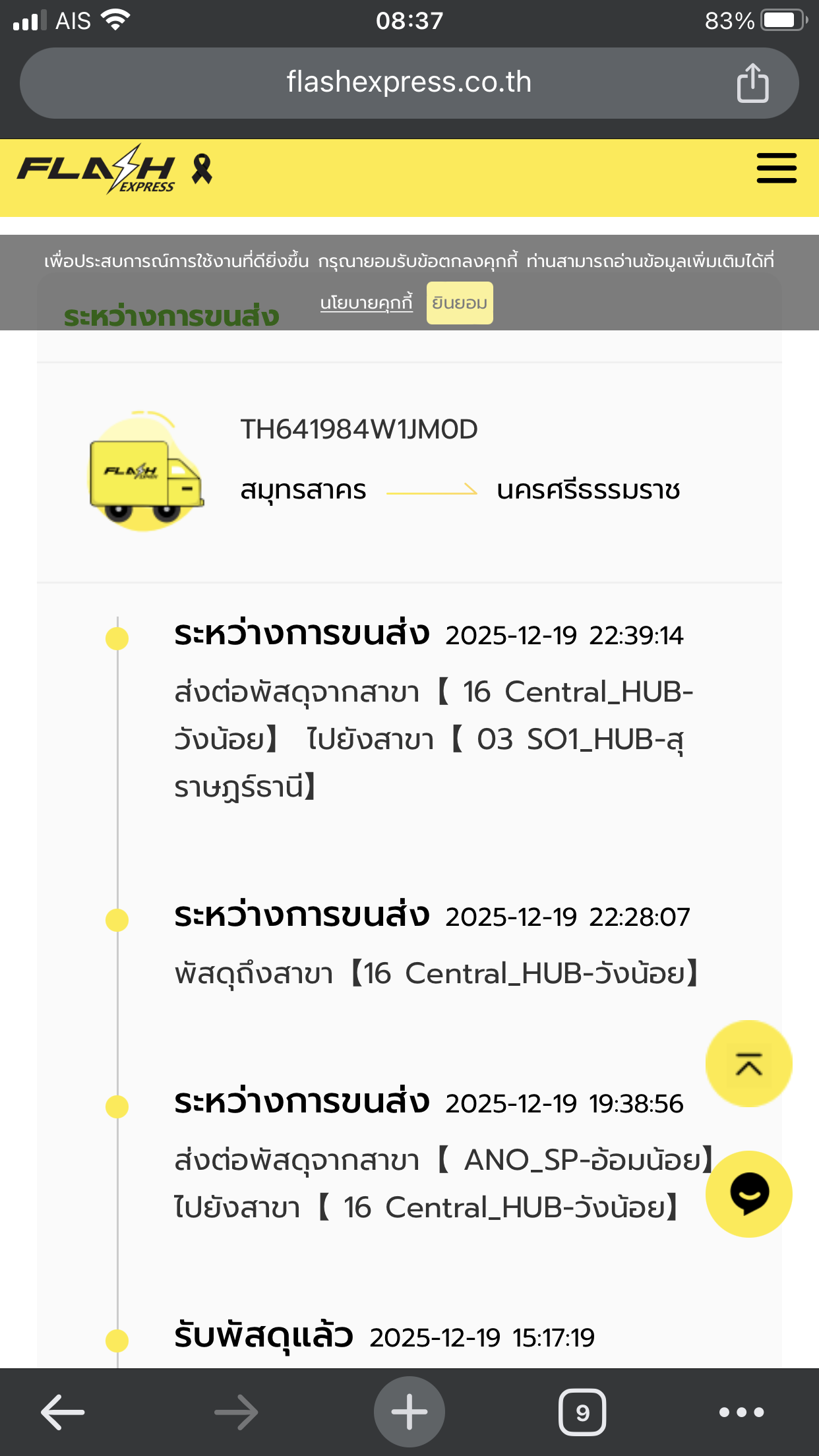
Task: Open the live chat support bubble
Action: (x=748, y=1194)
